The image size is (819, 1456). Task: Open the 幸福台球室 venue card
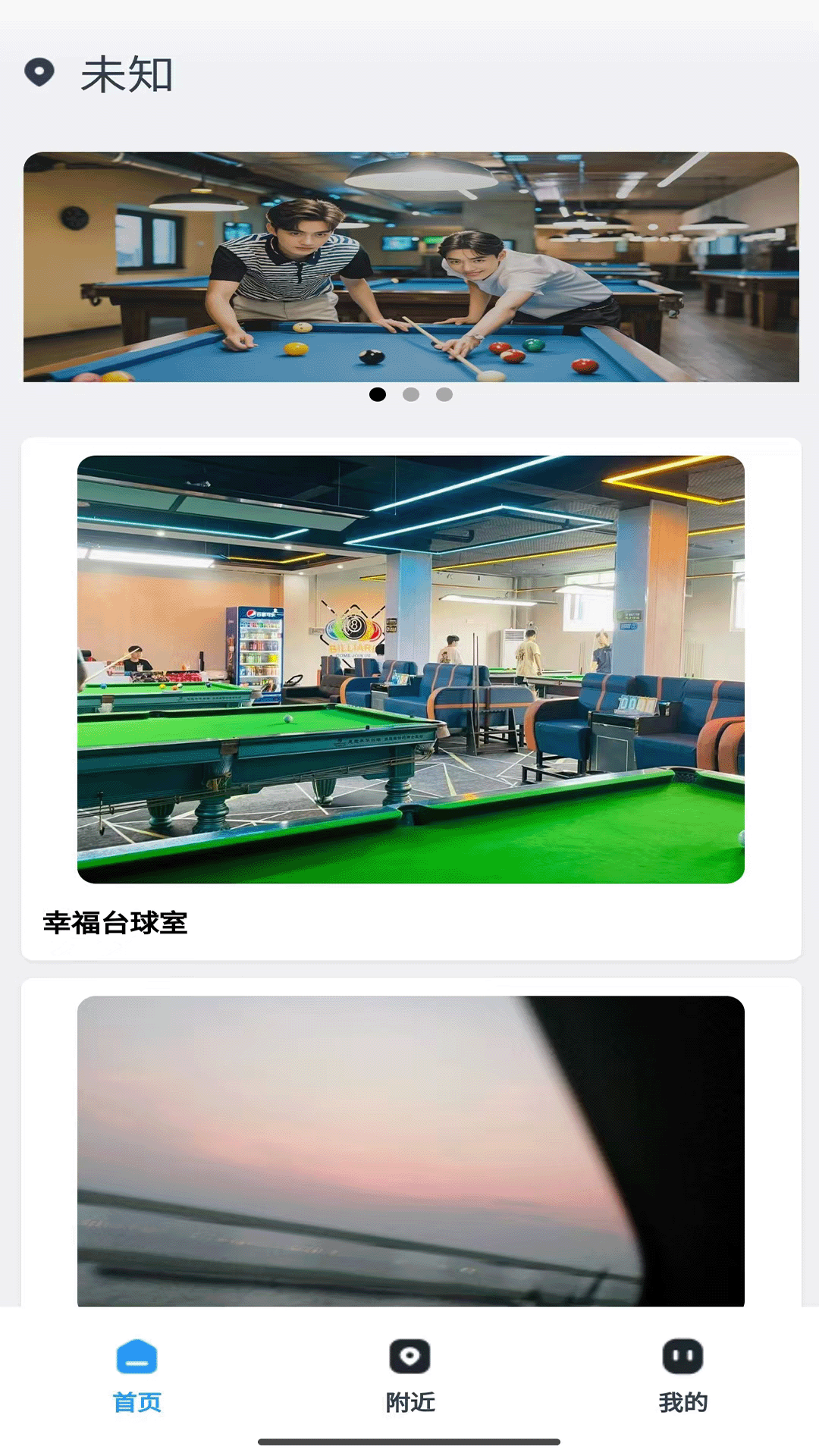(x=409, y=698)
